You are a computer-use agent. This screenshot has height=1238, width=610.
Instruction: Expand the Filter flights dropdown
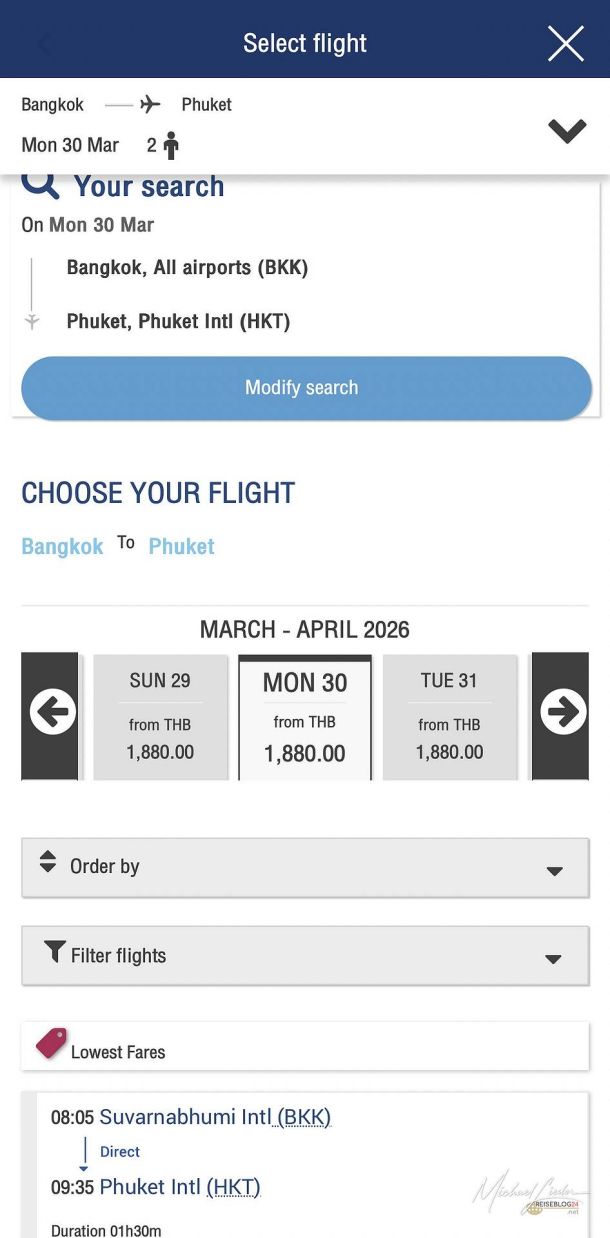click(x=305, y=956)
